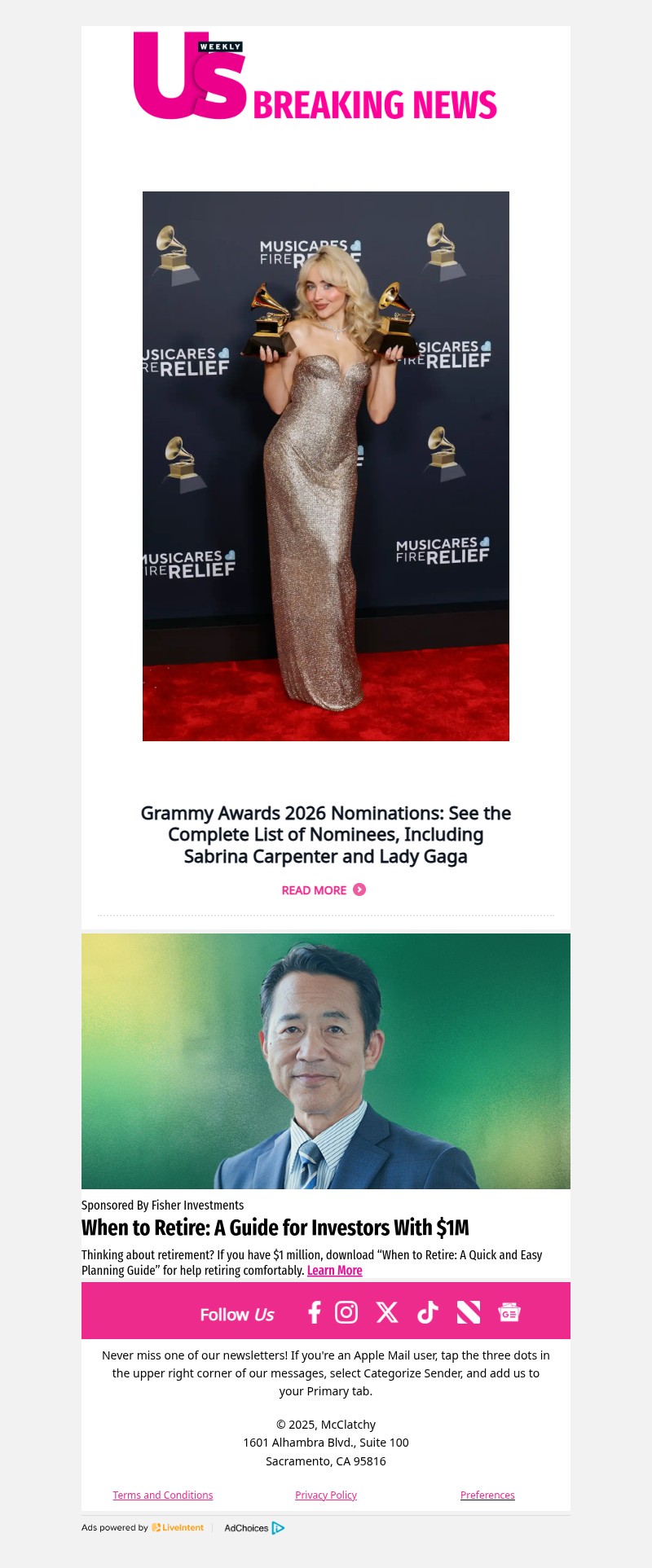Viewport: 652px width, 1568px height.
Task: Tap the AdChoices icon
Action: pyautogui.click(x=278, y=1528)
